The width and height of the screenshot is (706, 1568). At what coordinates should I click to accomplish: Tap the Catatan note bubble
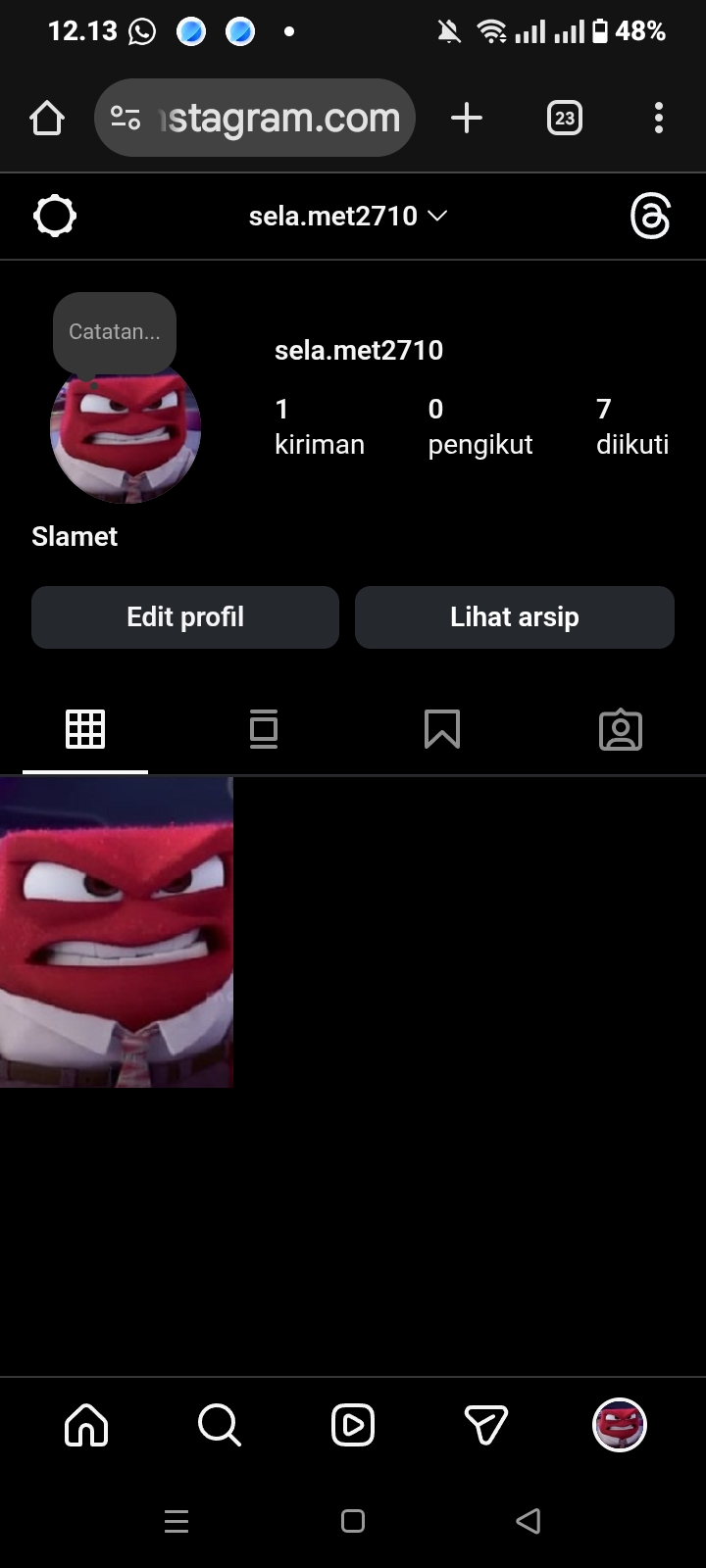point(115,332)
